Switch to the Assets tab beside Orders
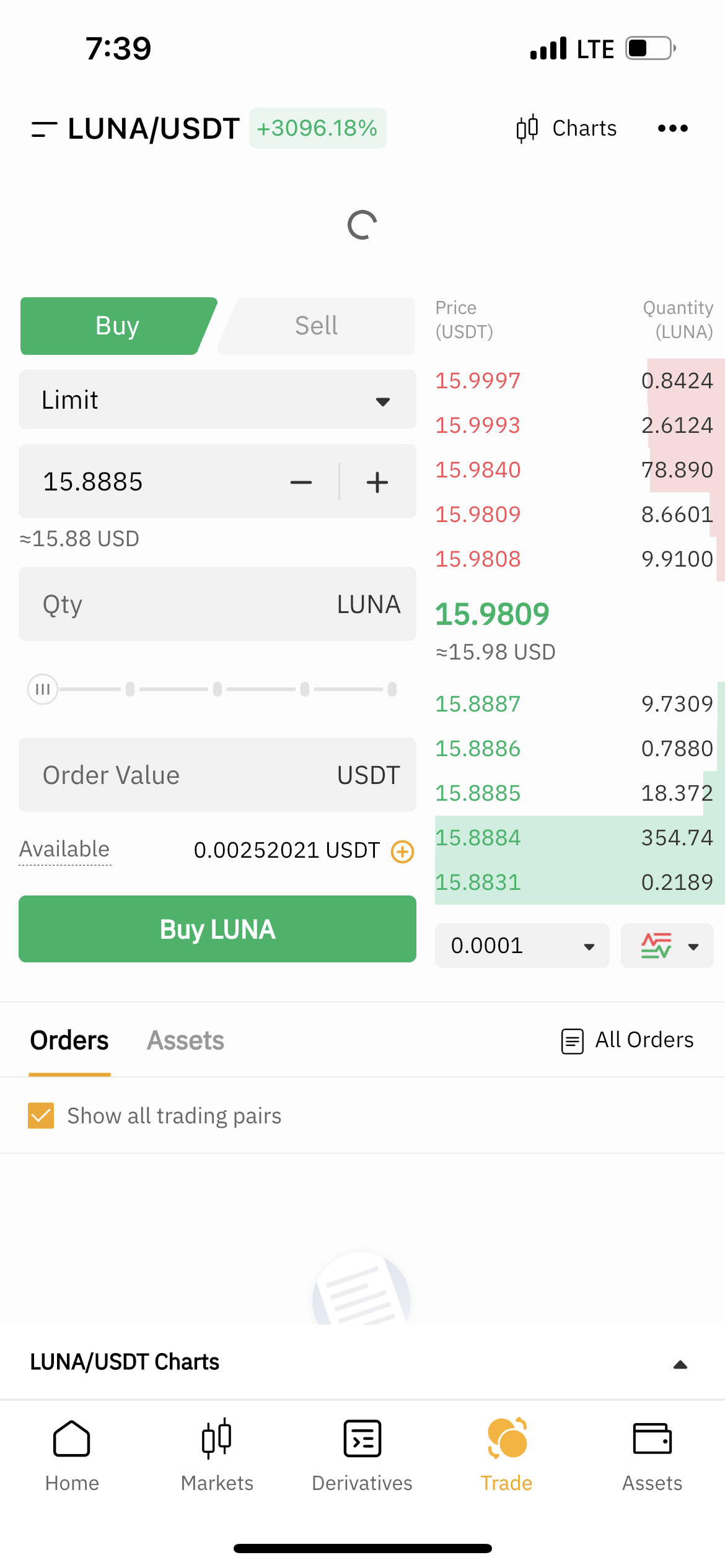Viewport: 725px width, 1568px height. 185,1040
